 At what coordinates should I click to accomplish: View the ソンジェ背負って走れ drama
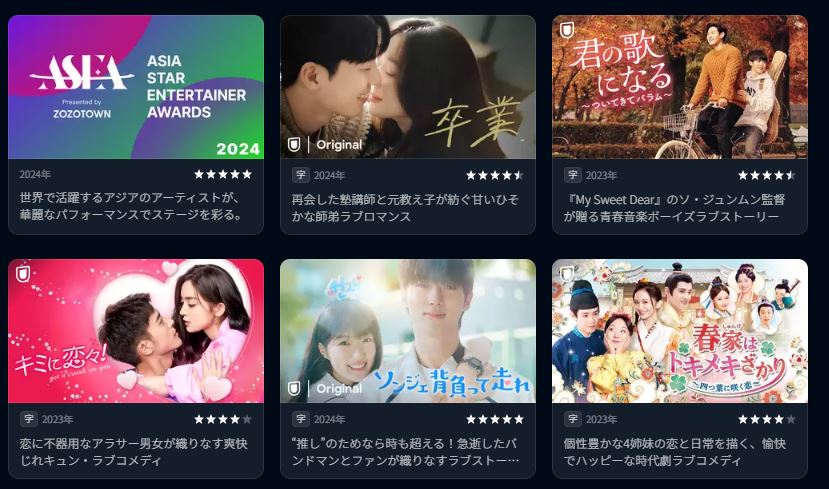pos(408,331)
